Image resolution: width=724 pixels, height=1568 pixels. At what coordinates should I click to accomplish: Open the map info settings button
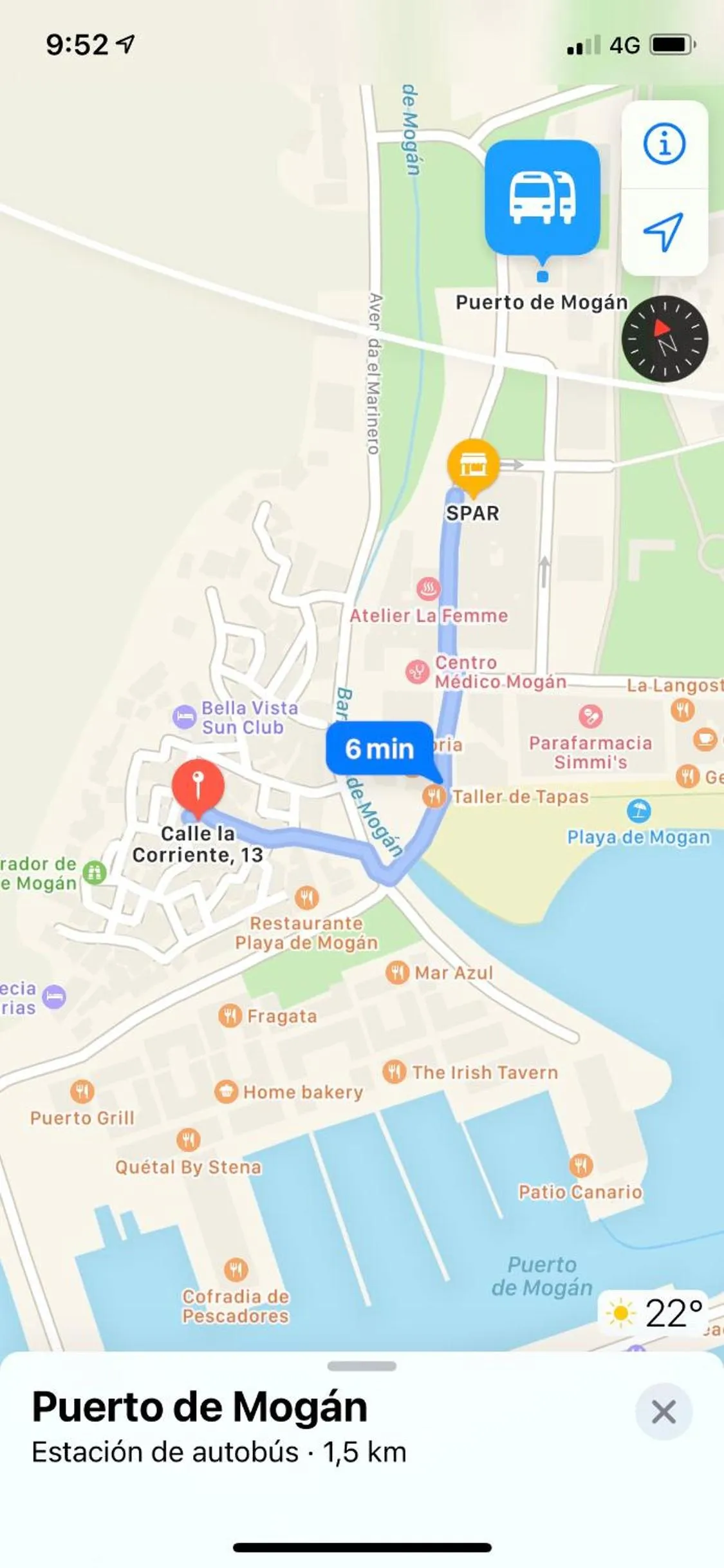(x=664, y=144)
